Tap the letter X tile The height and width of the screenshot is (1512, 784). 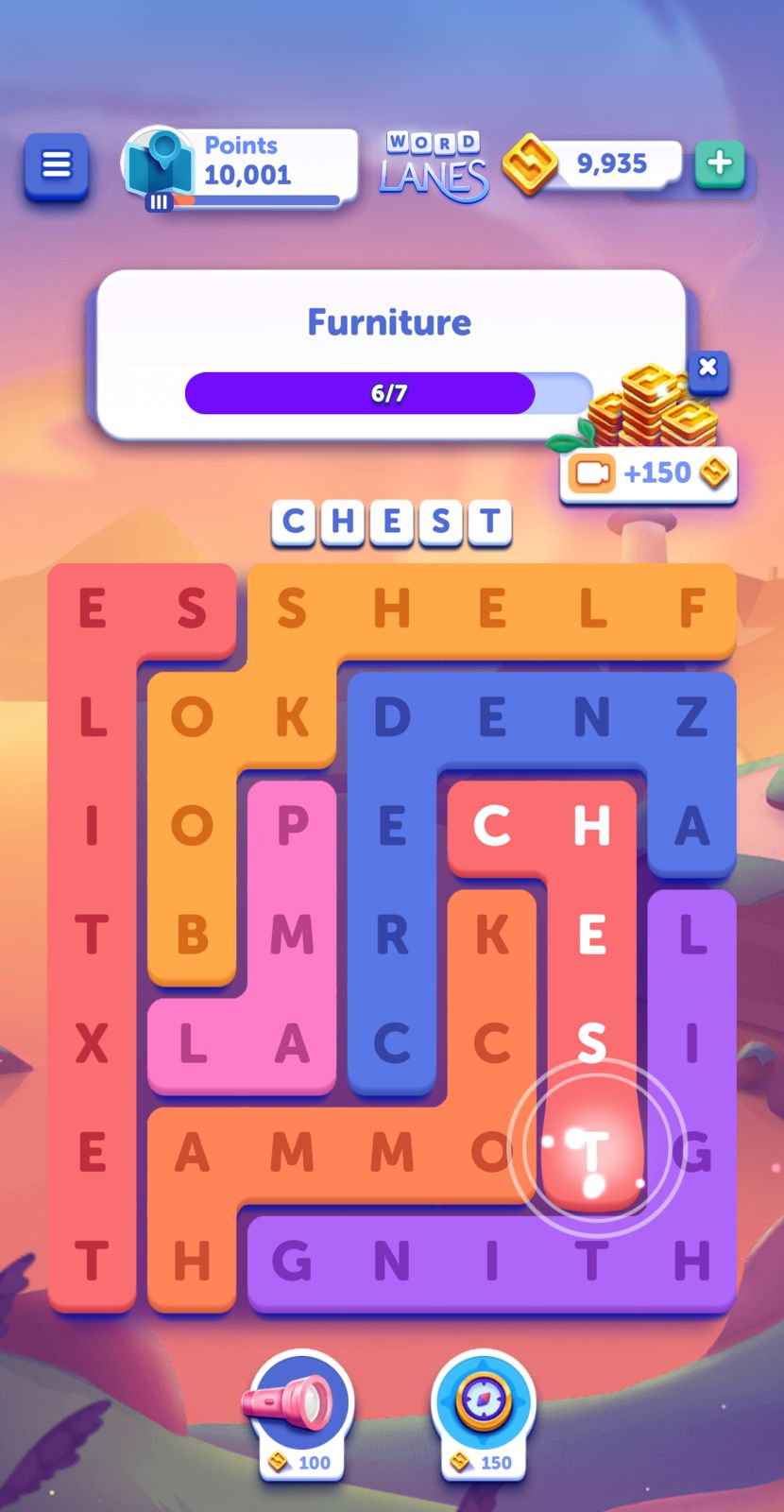tap(92, 1044)
